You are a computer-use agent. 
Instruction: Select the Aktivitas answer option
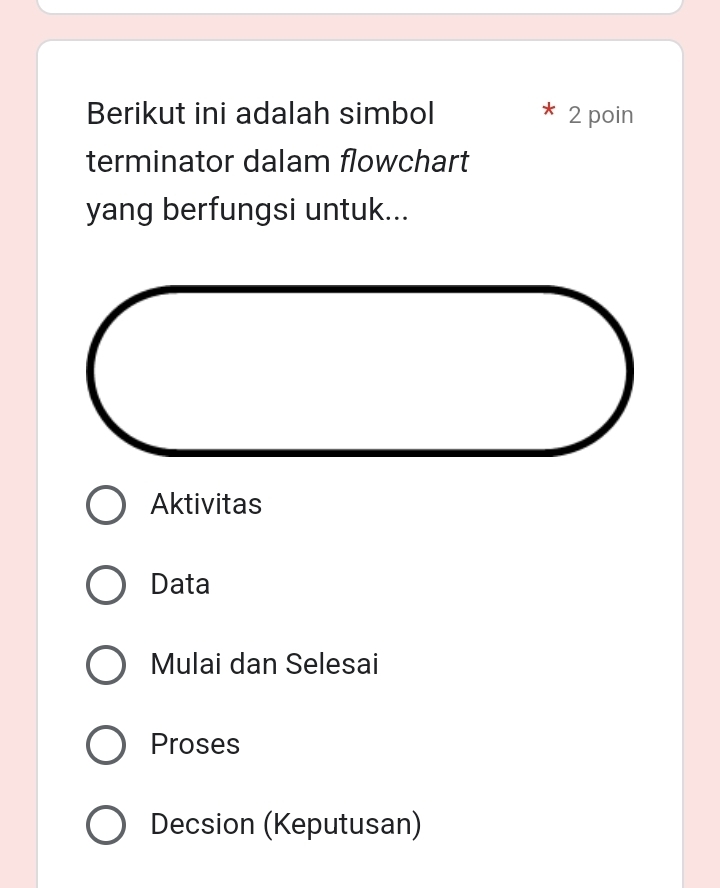pyautogui.click(x=106, y=505)
